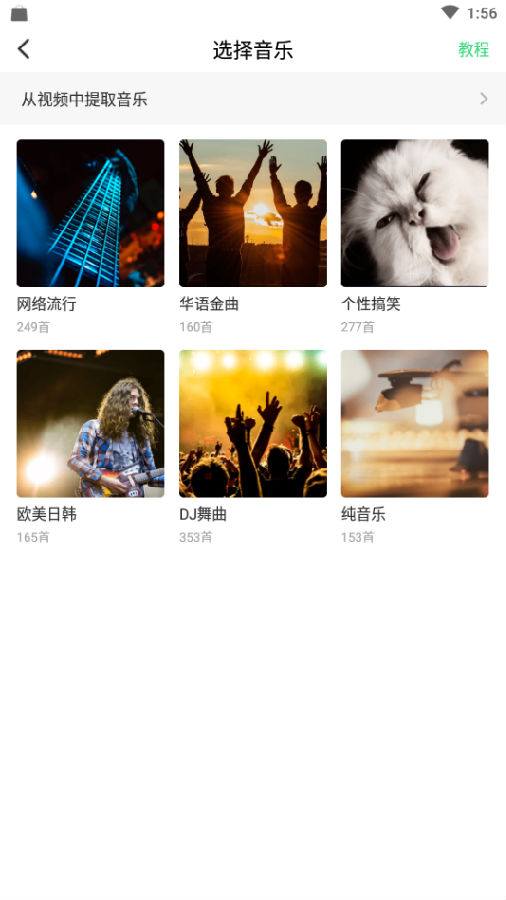Open 从视频中提取音乐 row

(x=253, y=99)
